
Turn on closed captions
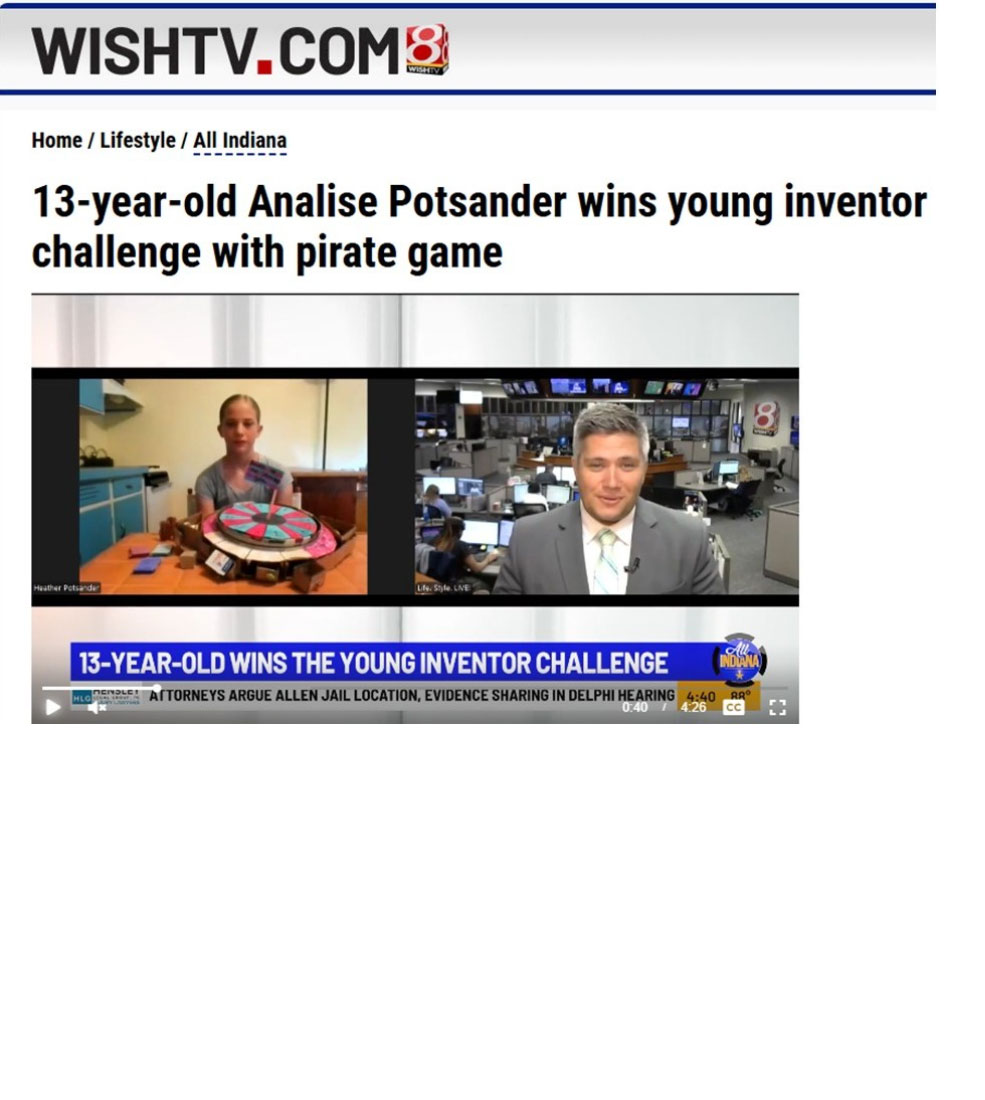pos(734,707)
